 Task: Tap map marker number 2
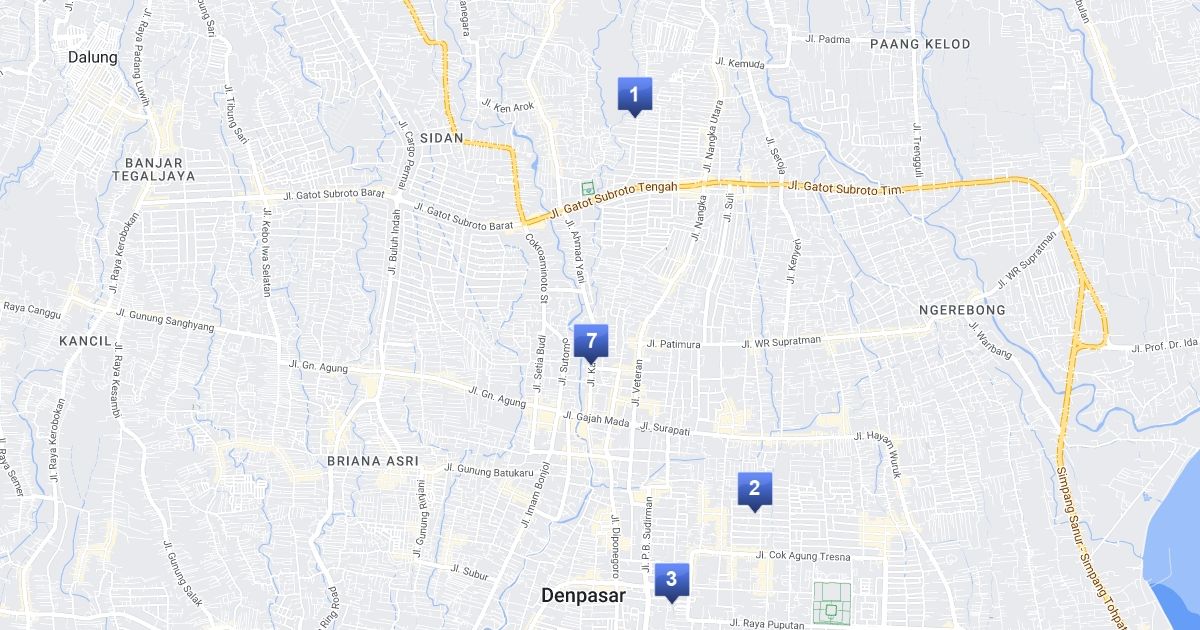click(754, 489)
